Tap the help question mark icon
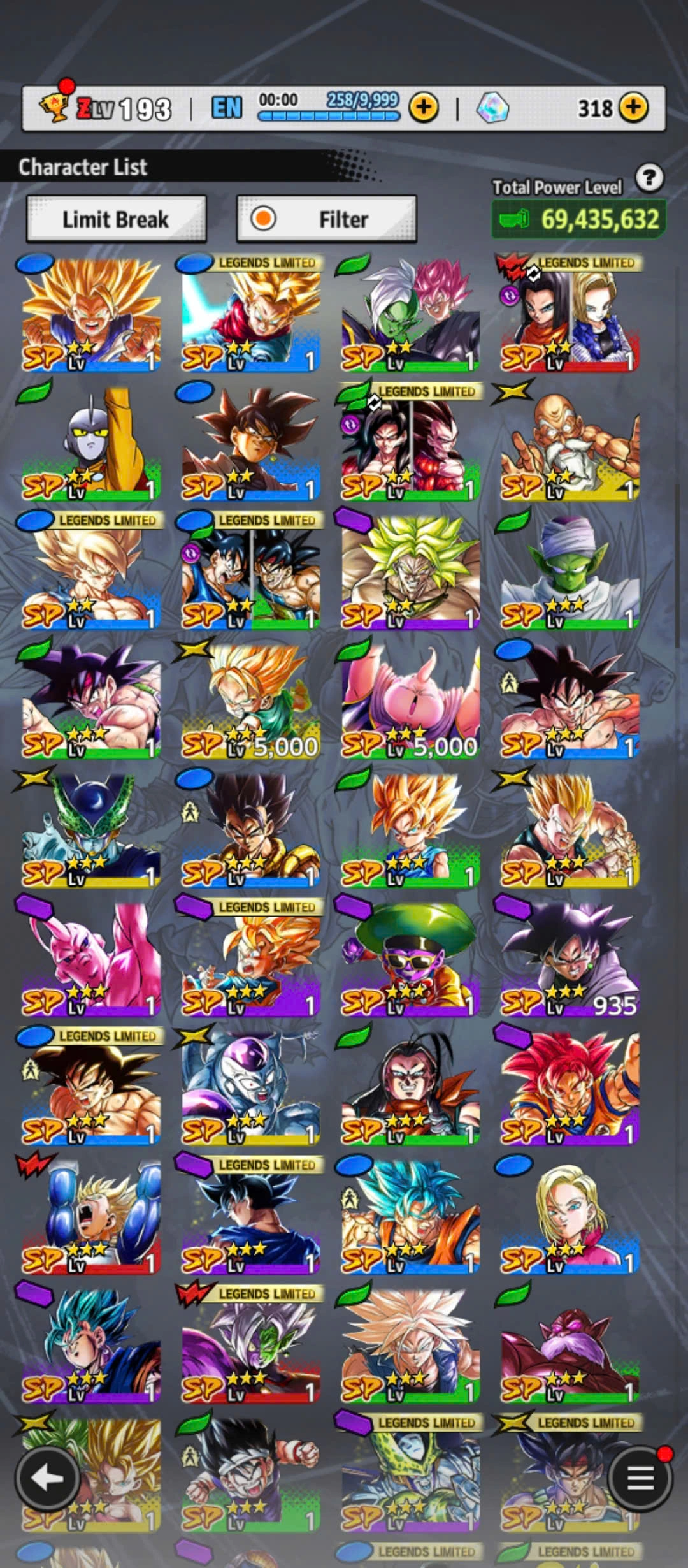This screenshot has width=688, height=1568. [649, 178]
